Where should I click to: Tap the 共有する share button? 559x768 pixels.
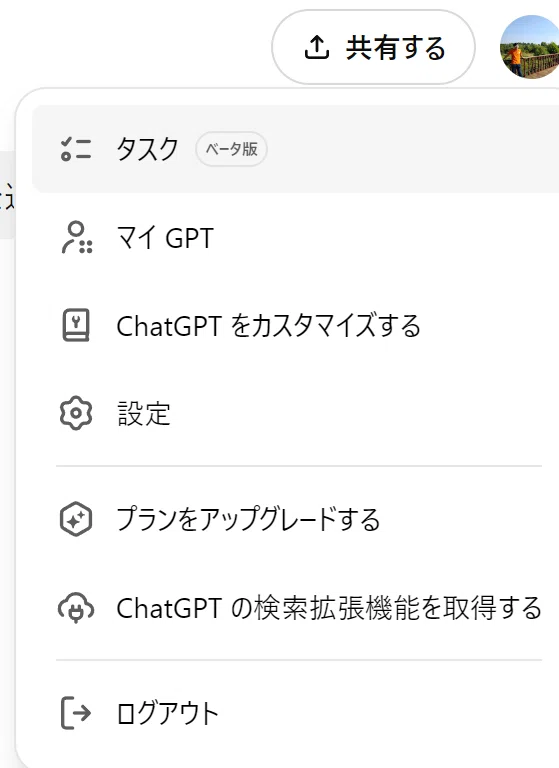click(x=373, y=48)
